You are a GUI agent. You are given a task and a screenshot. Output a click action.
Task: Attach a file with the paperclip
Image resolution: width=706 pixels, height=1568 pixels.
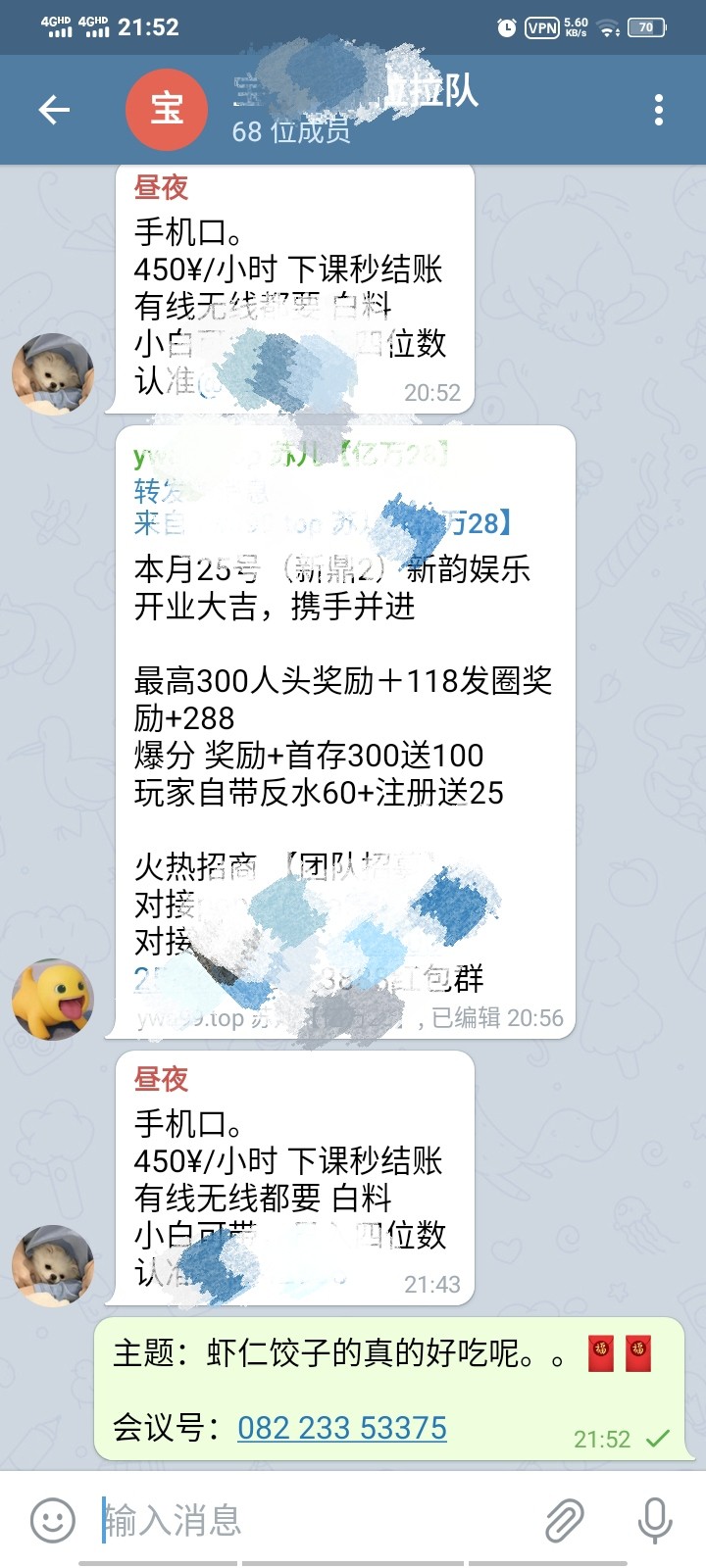[x=565, y=1520]
